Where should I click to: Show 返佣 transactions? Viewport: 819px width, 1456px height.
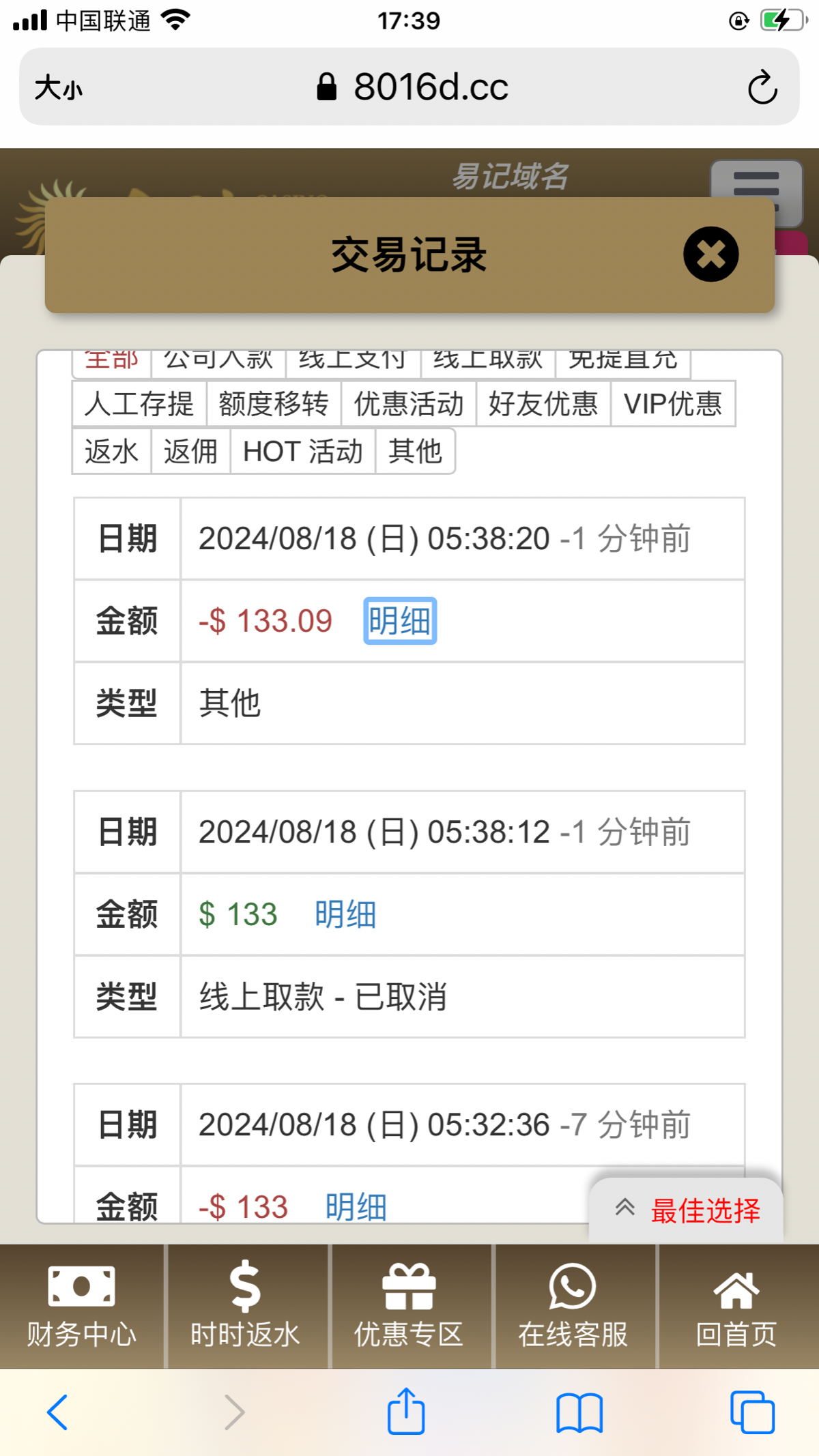click(x=190, y=452)
